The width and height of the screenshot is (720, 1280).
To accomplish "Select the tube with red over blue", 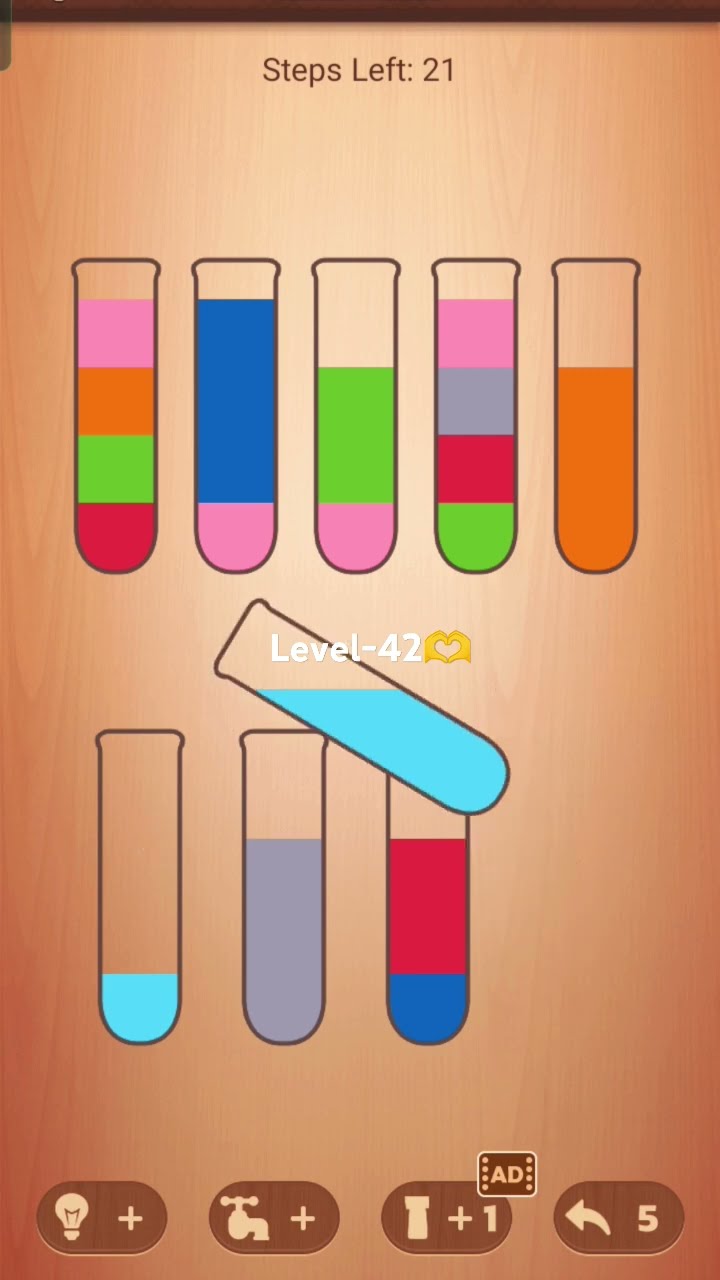I will (428, 910).
